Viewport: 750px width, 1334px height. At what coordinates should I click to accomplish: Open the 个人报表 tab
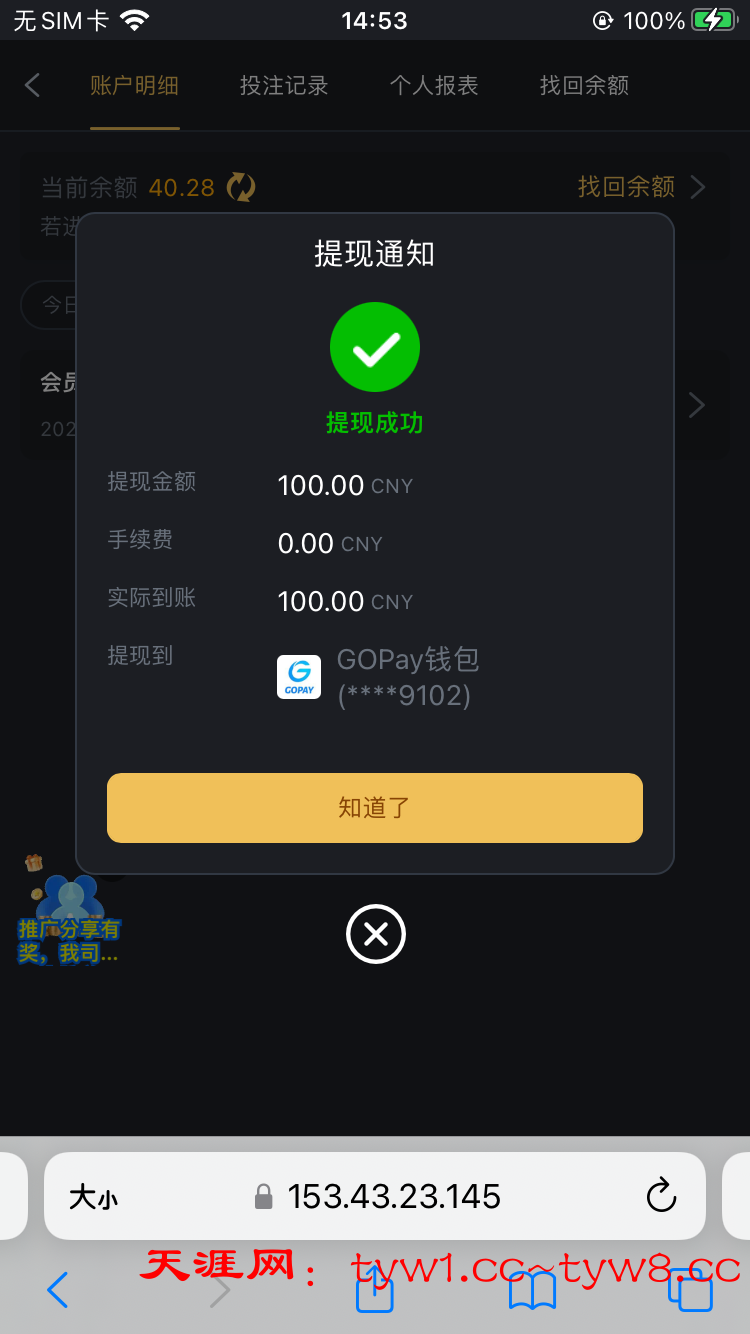click(434, 86)
